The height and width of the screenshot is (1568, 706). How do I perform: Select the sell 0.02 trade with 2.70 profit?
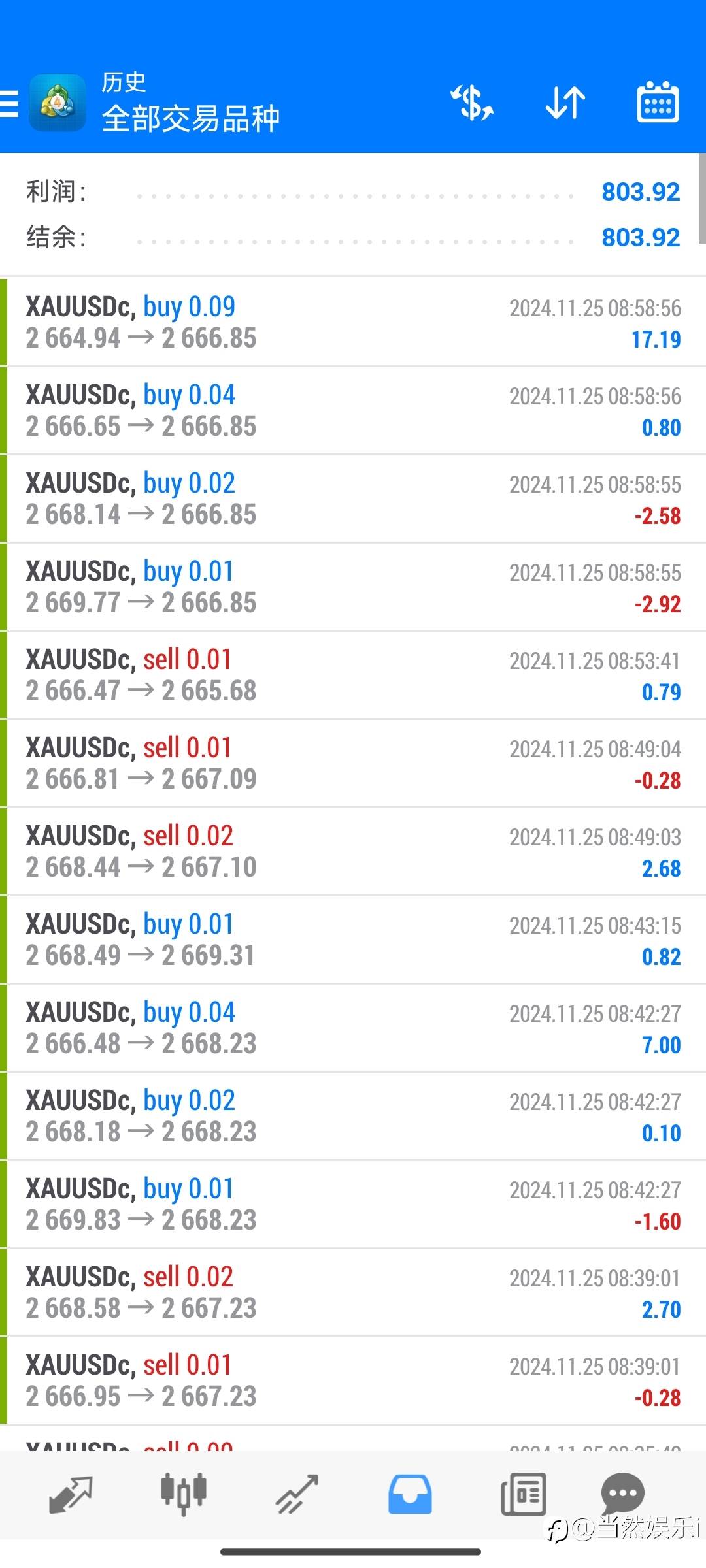coord(353,1292)
